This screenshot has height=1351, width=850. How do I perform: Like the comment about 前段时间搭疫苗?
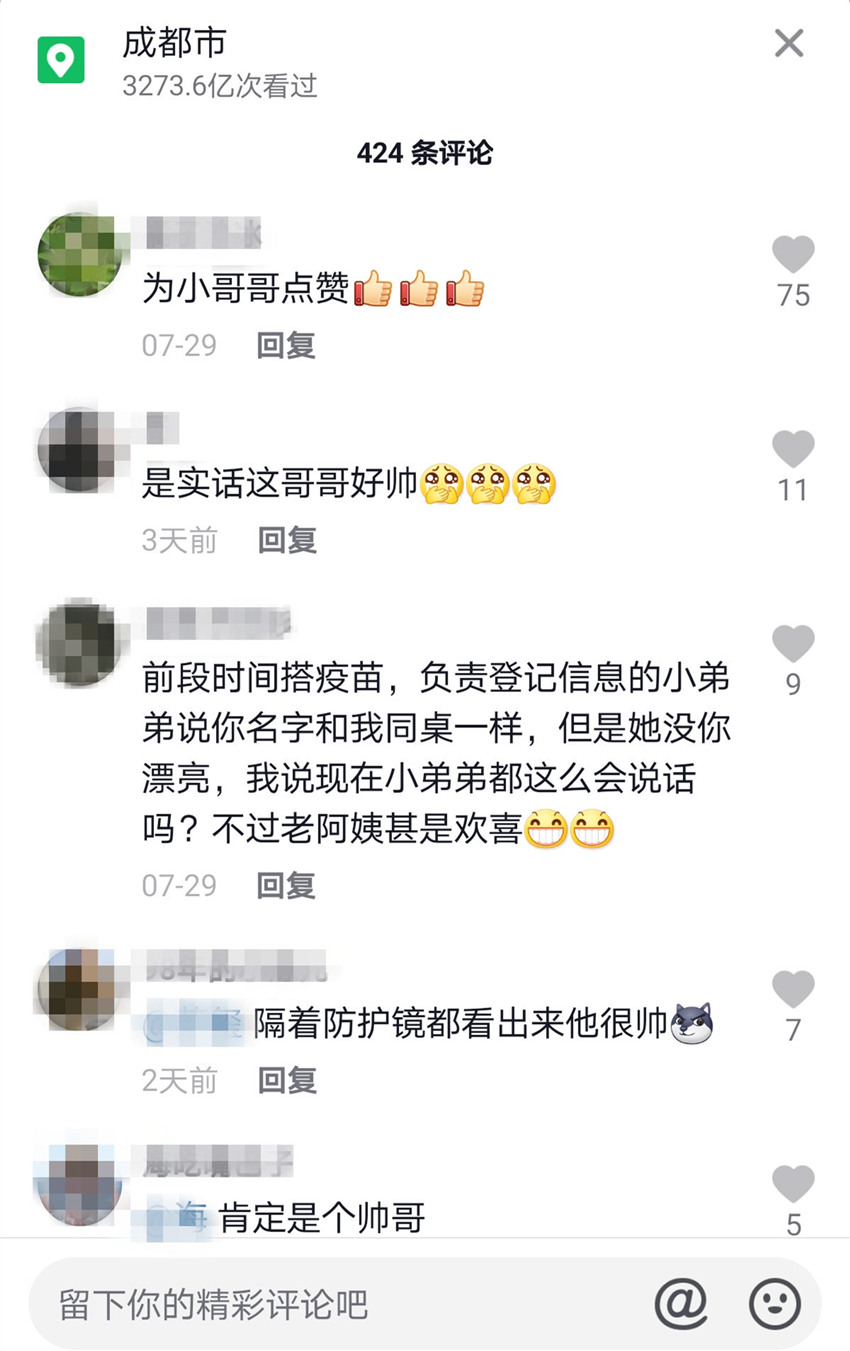[x=793, y=645]
